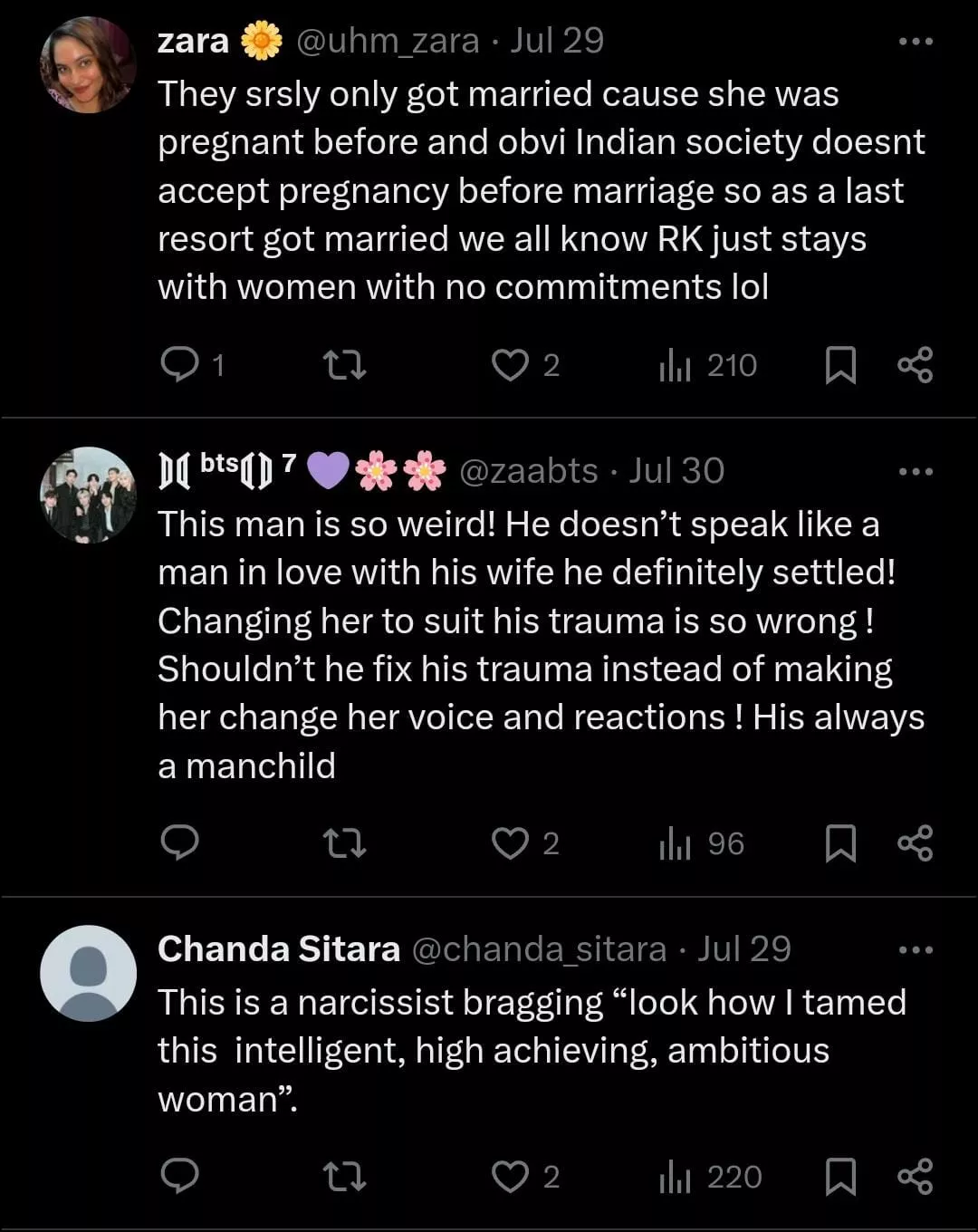The image size is (978, 1232).
Task: Bookmark zara's tweet
Action: (x=840, y=365)
